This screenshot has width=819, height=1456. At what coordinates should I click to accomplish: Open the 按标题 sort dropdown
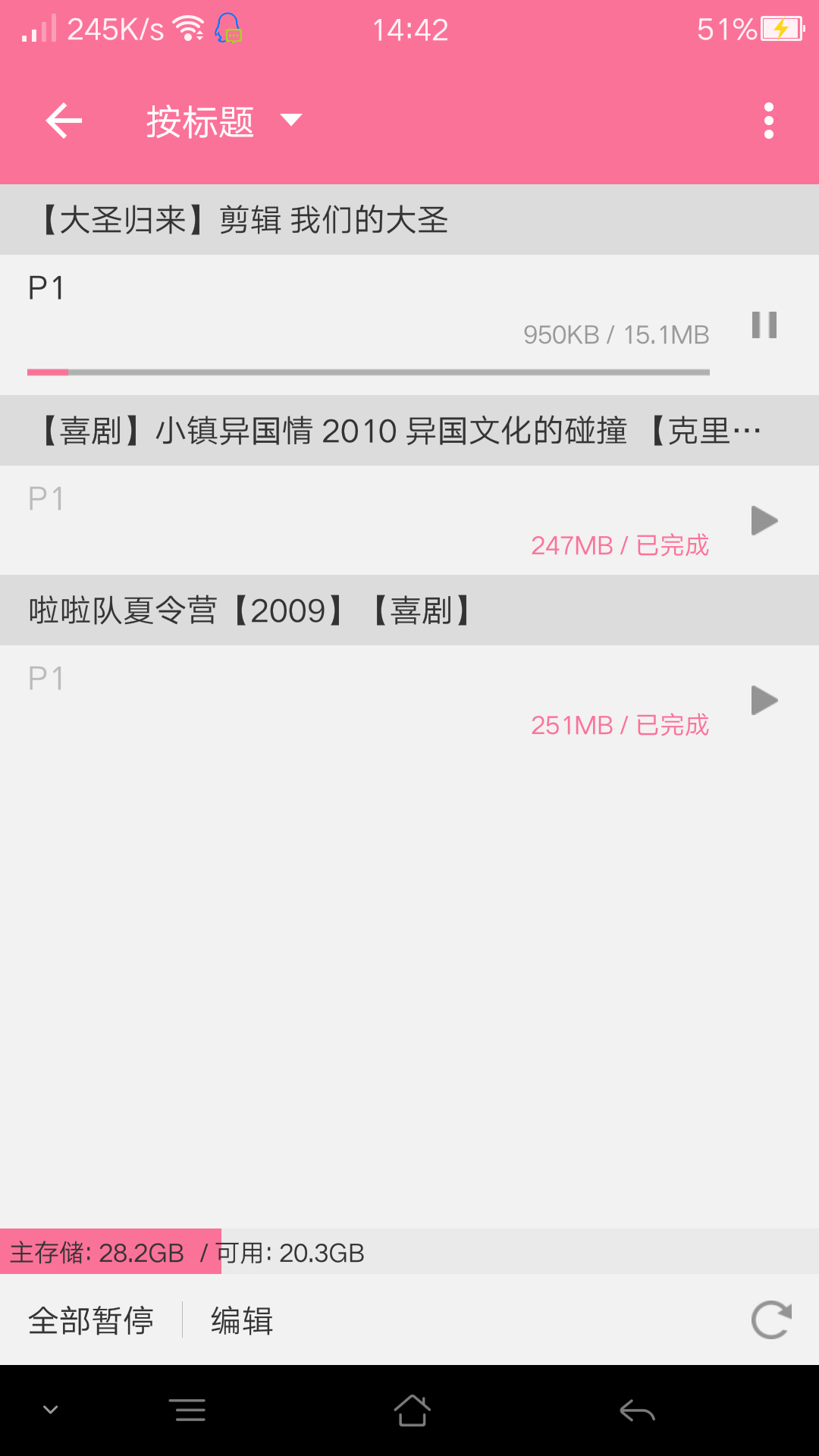224,121
